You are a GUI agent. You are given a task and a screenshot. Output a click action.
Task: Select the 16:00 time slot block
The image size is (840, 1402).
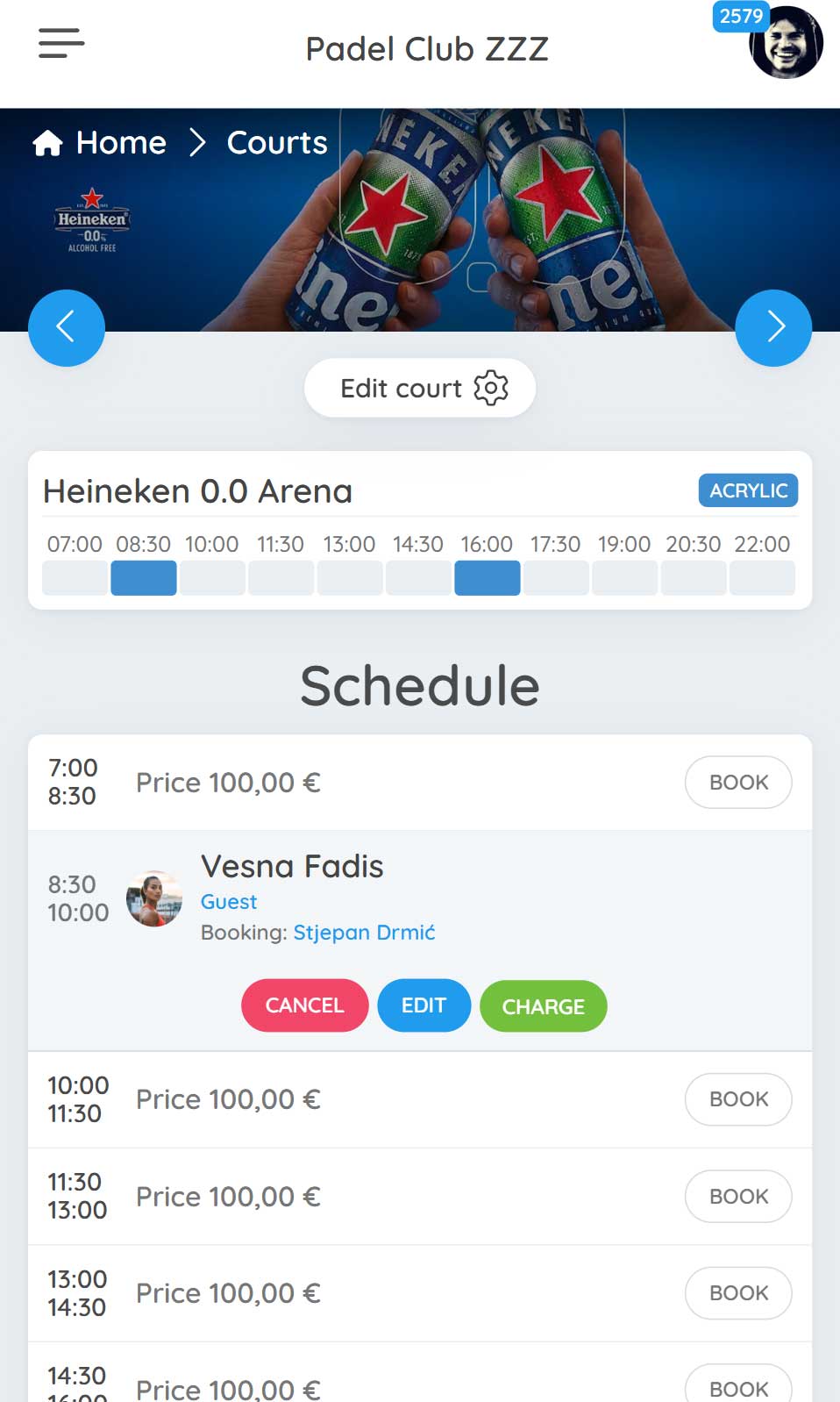(x=487, y=578)
